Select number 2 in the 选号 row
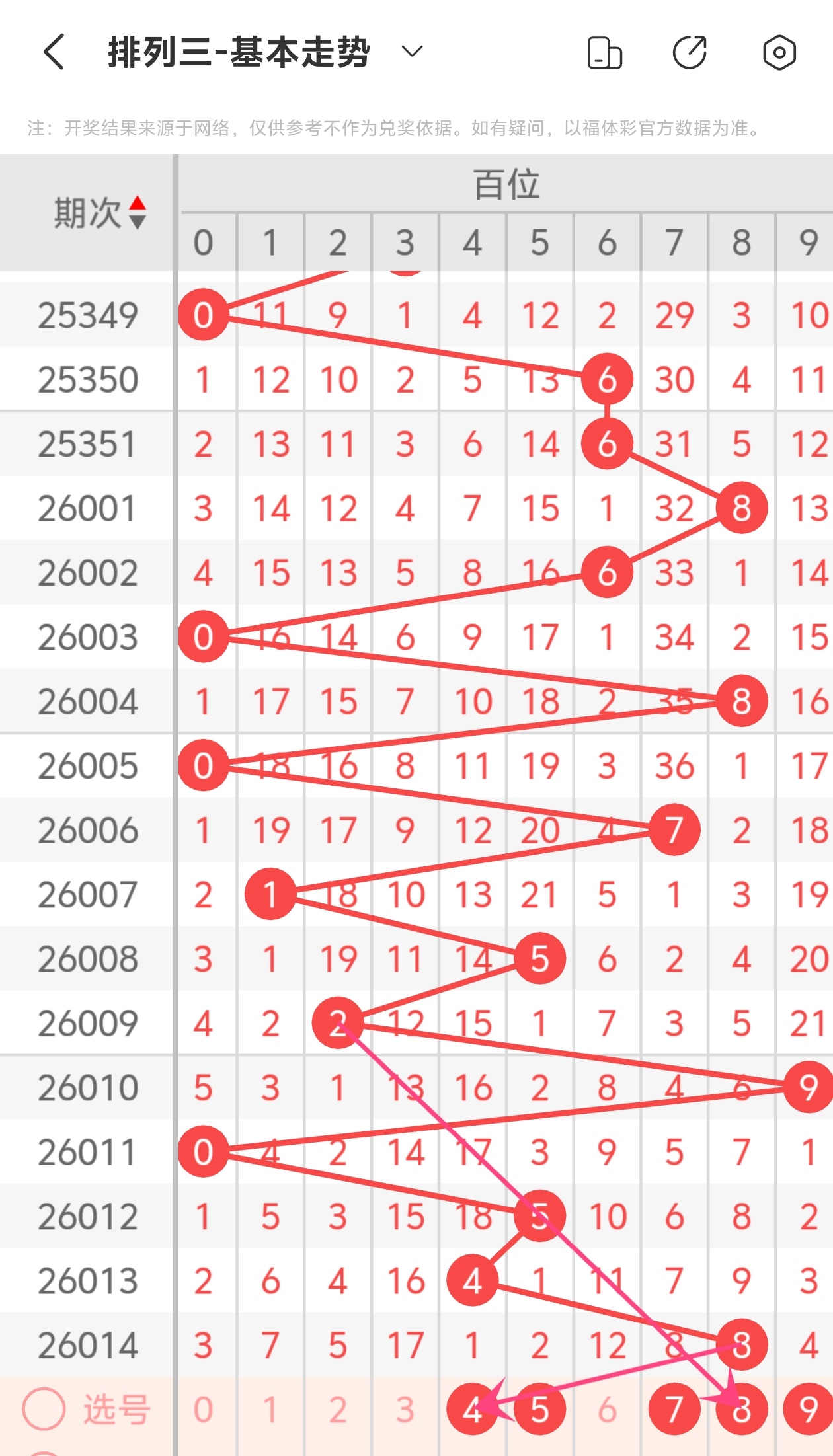This screenshot has width=833, height=1456. click(x=338, y=1410)
